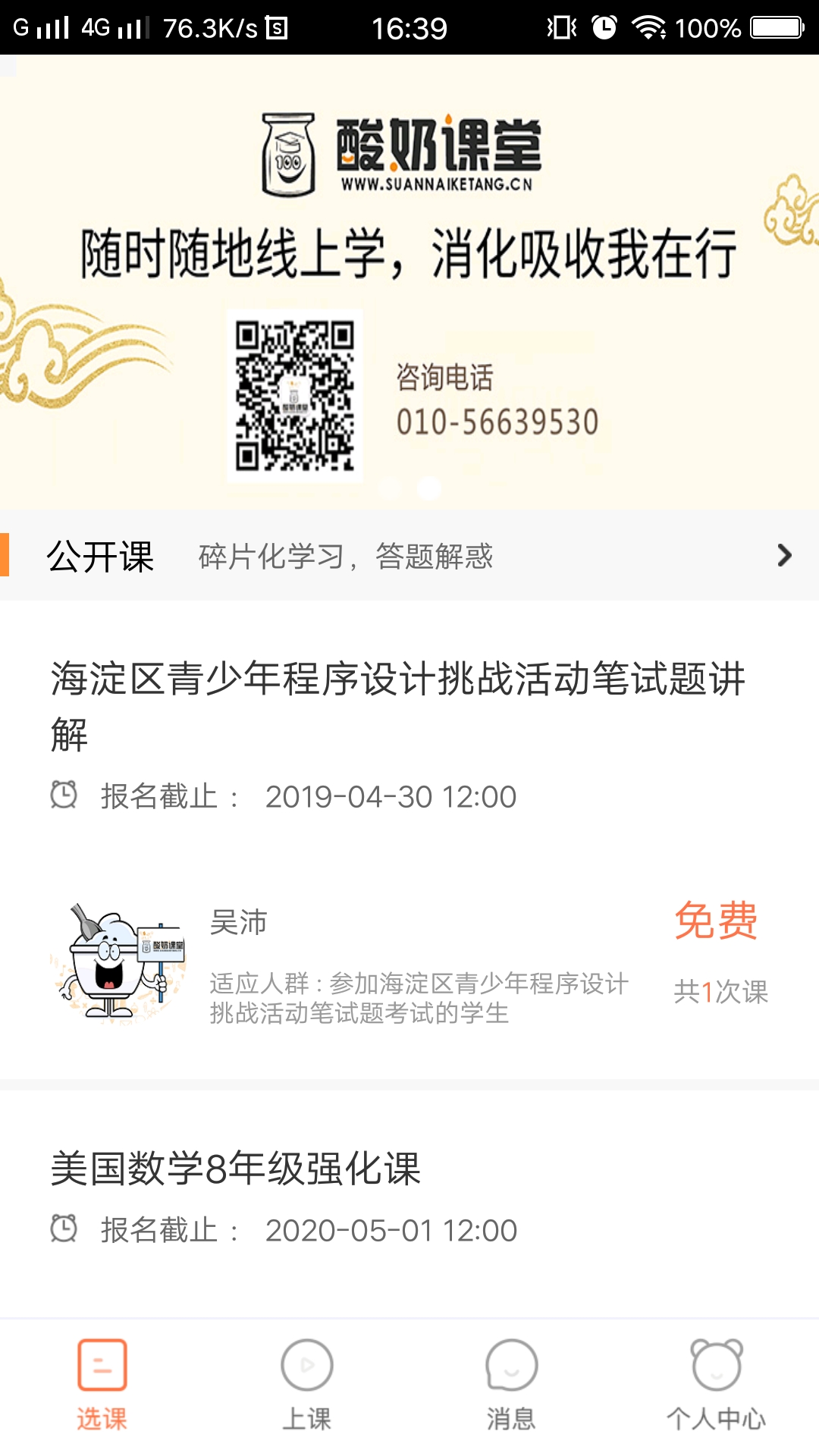
Task: Open the 酸奶课堂 promotional banner
Action: (409, 281)
